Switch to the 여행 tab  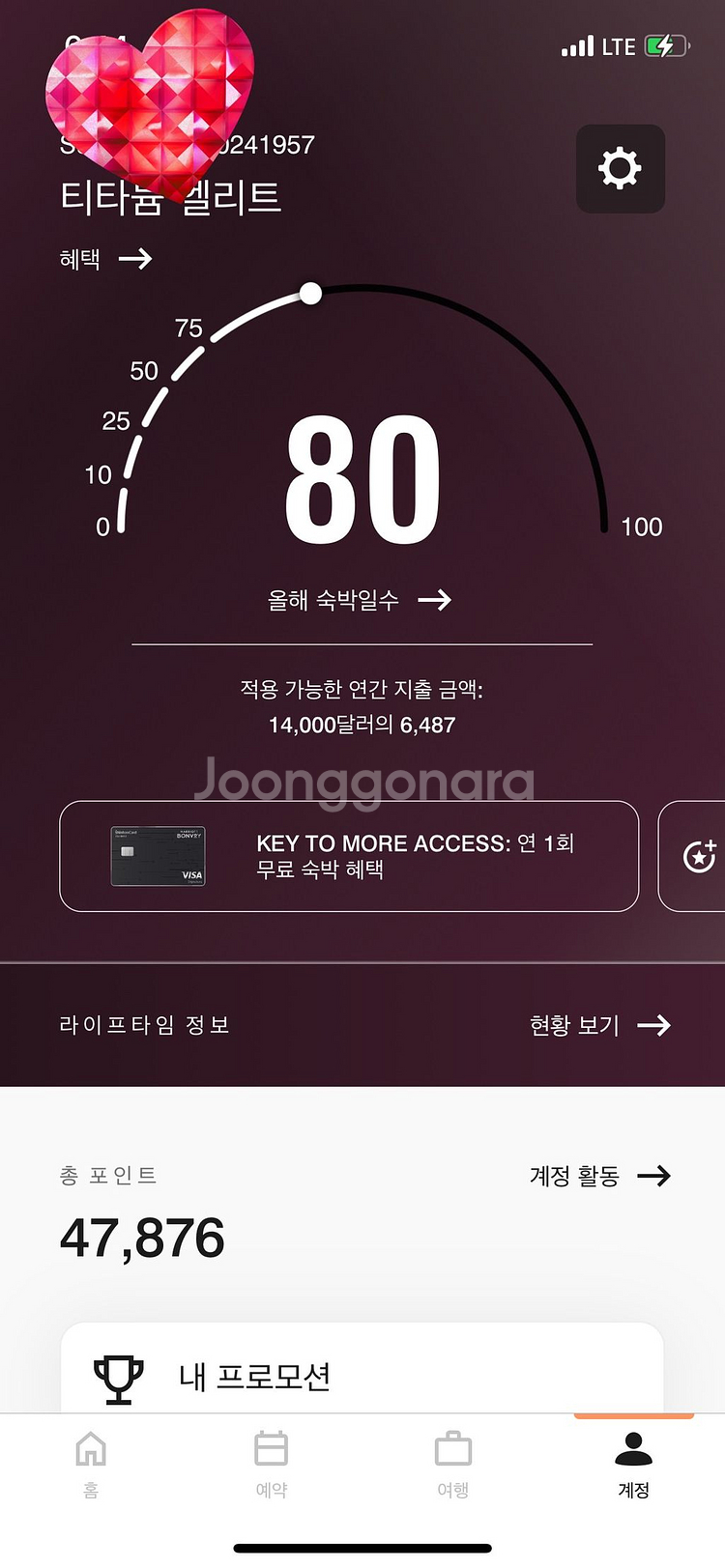pos(452,1464)
